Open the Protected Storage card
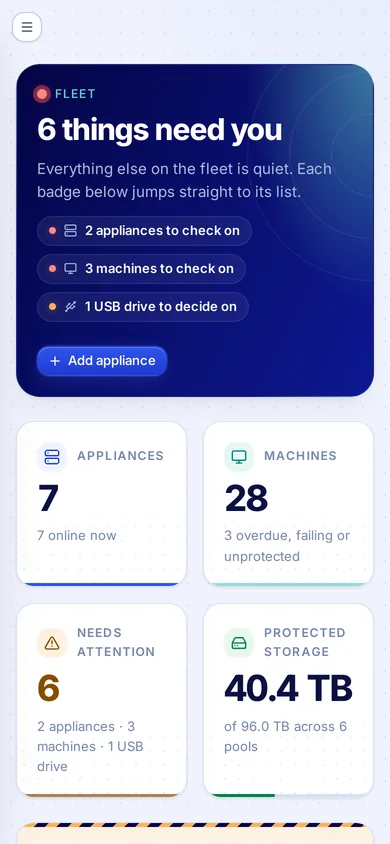The height and width of the screenshot is (844, 390). 288,700
